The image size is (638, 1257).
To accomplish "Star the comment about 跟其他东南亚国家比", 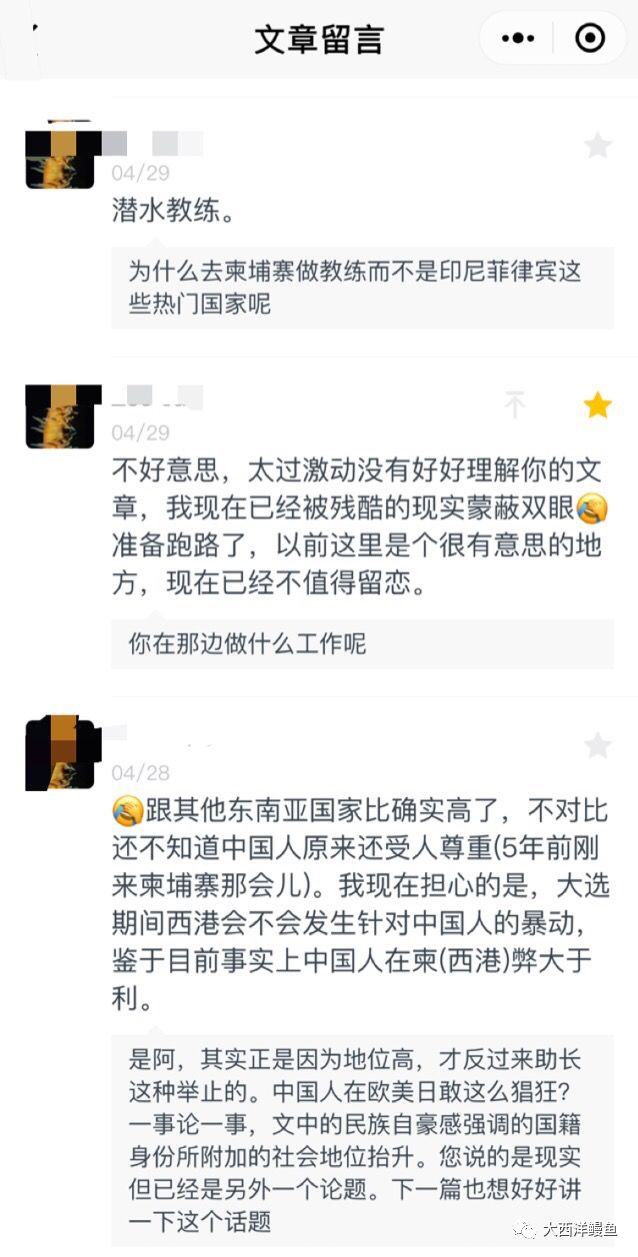I will click(597, 745).
